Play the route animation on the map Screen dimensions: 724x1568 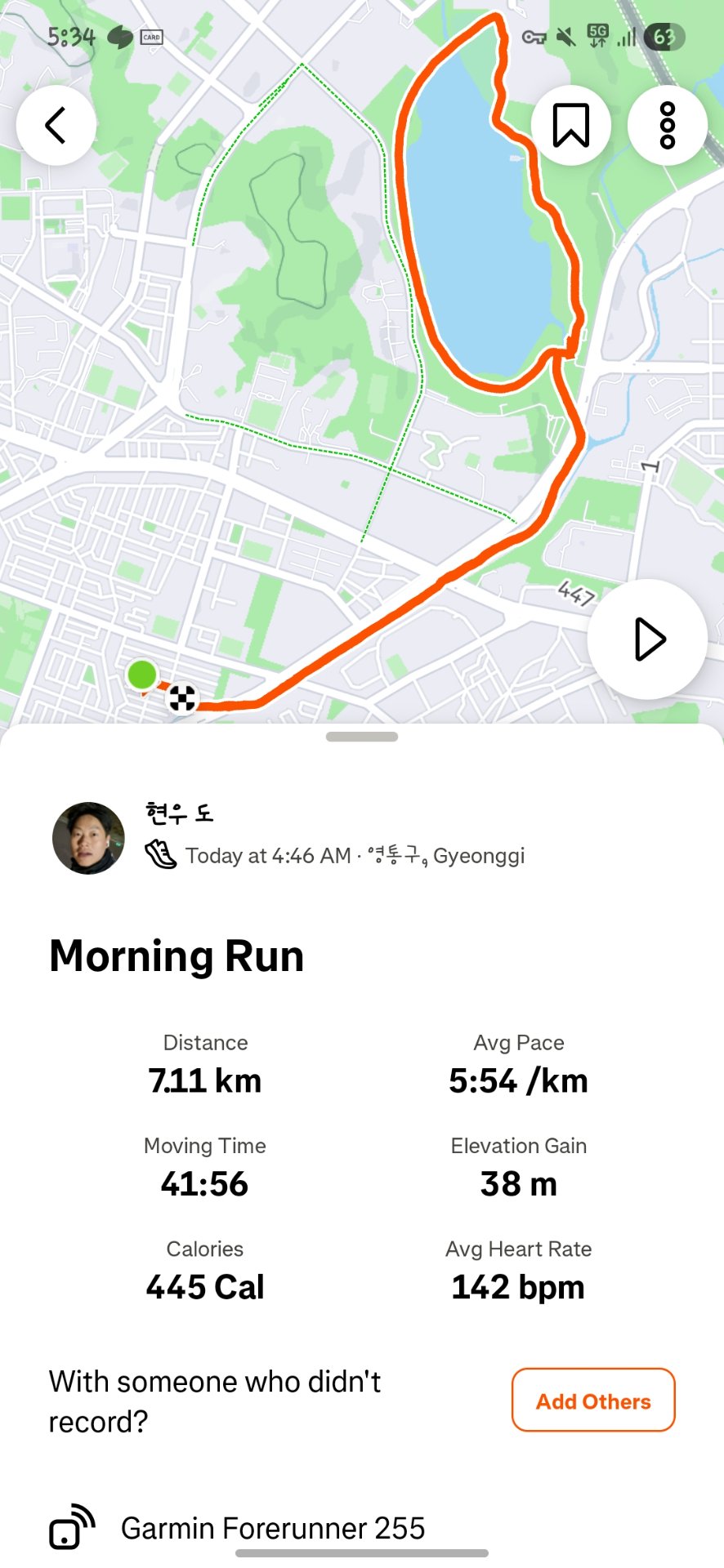tap(646, 639)
